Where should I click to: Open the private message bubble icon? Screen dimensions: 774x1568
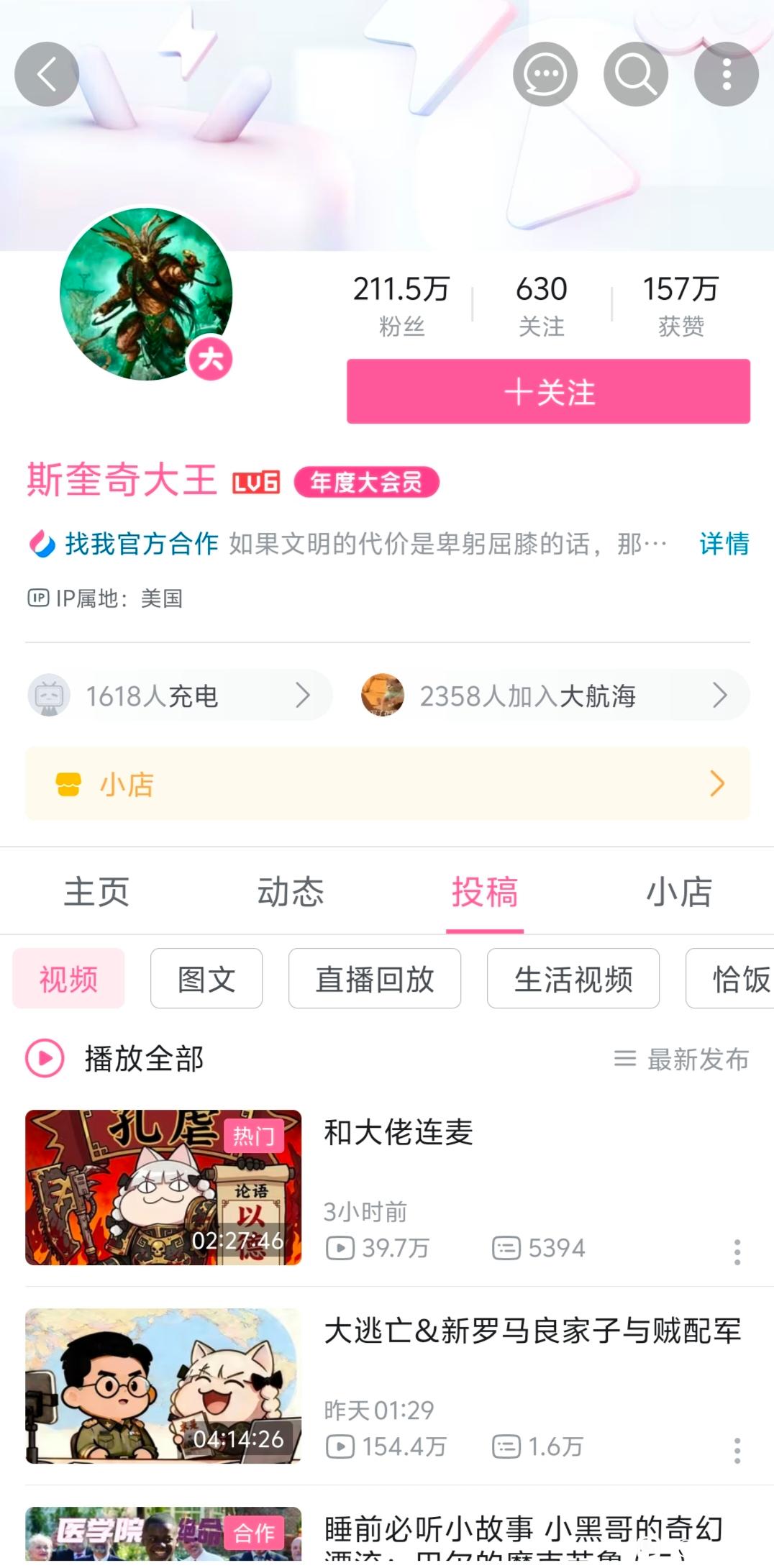coord(545,75)
